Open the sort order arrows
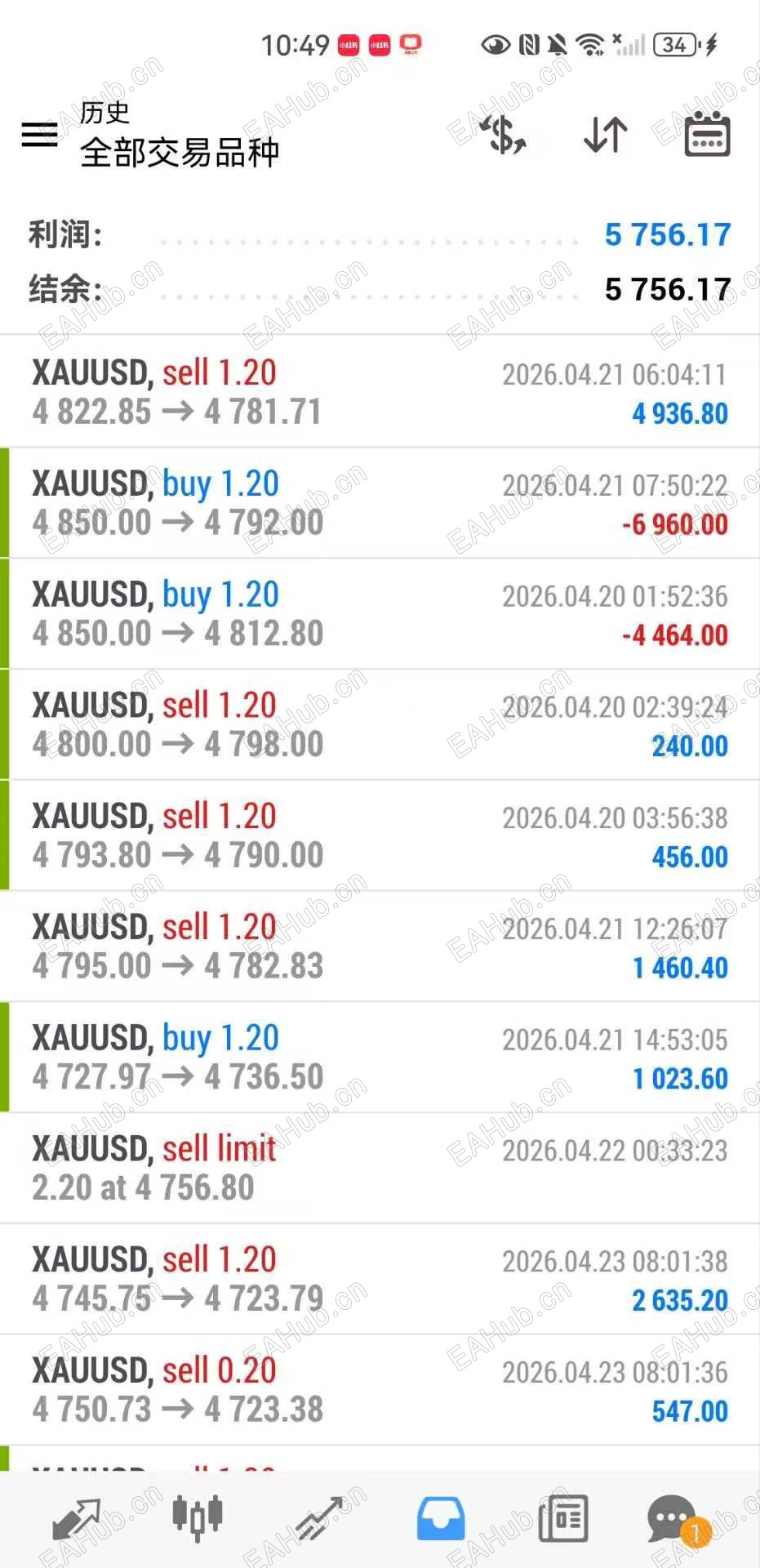760x1568 pixels. (605, 135)
